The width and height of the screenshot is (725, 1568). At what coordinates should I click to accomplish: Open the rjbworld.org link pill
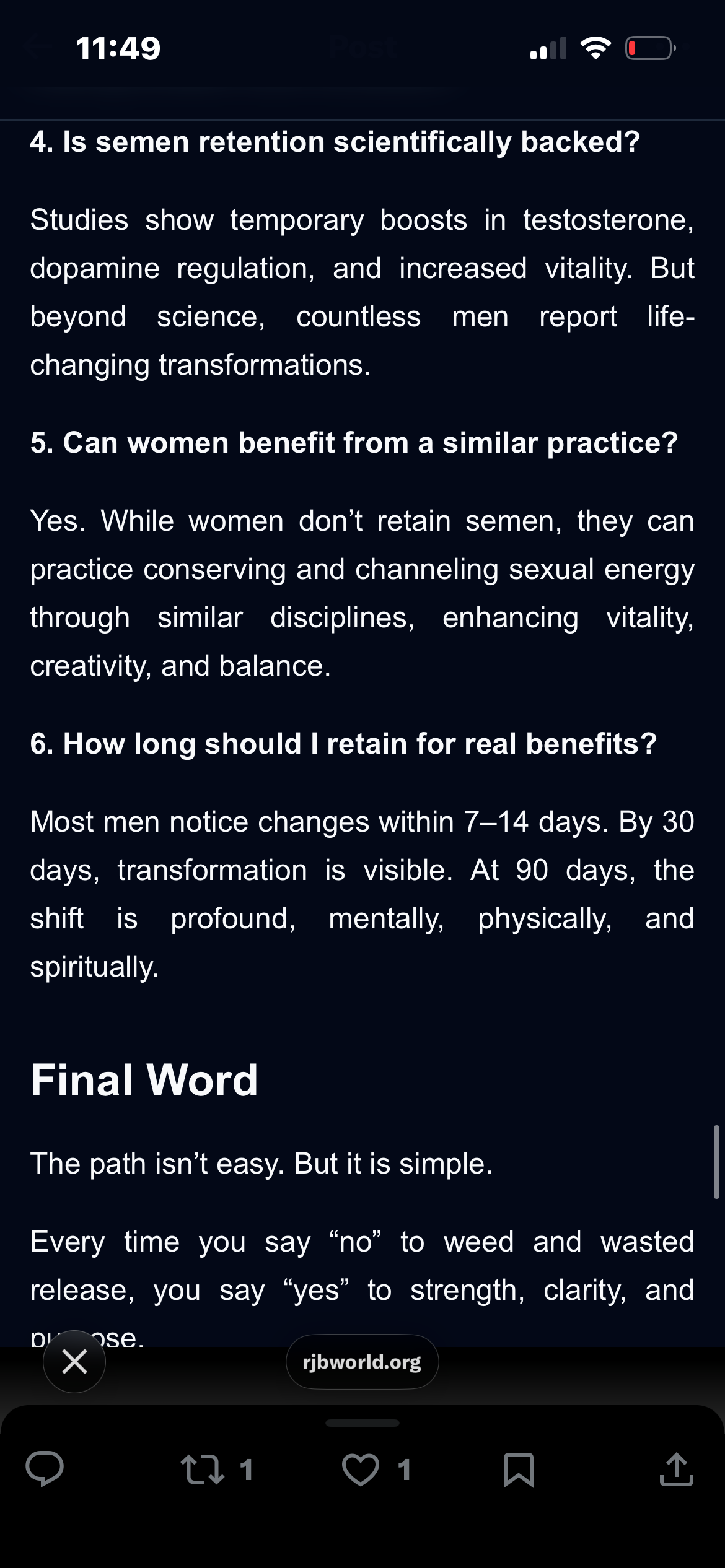pos(362,1362)
